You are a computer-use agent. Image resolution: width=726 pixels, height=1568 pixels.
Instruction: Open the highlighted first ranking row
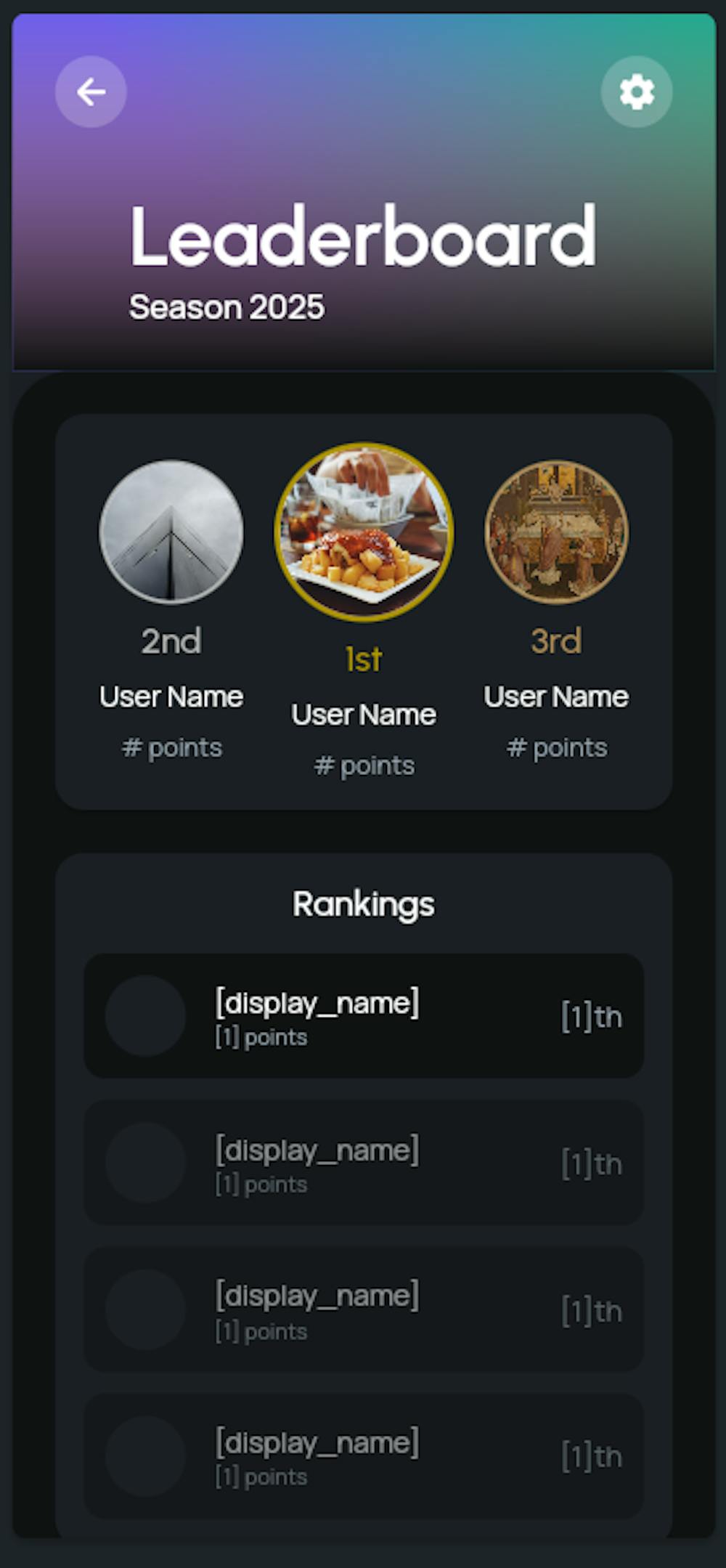click(363, 1015)
